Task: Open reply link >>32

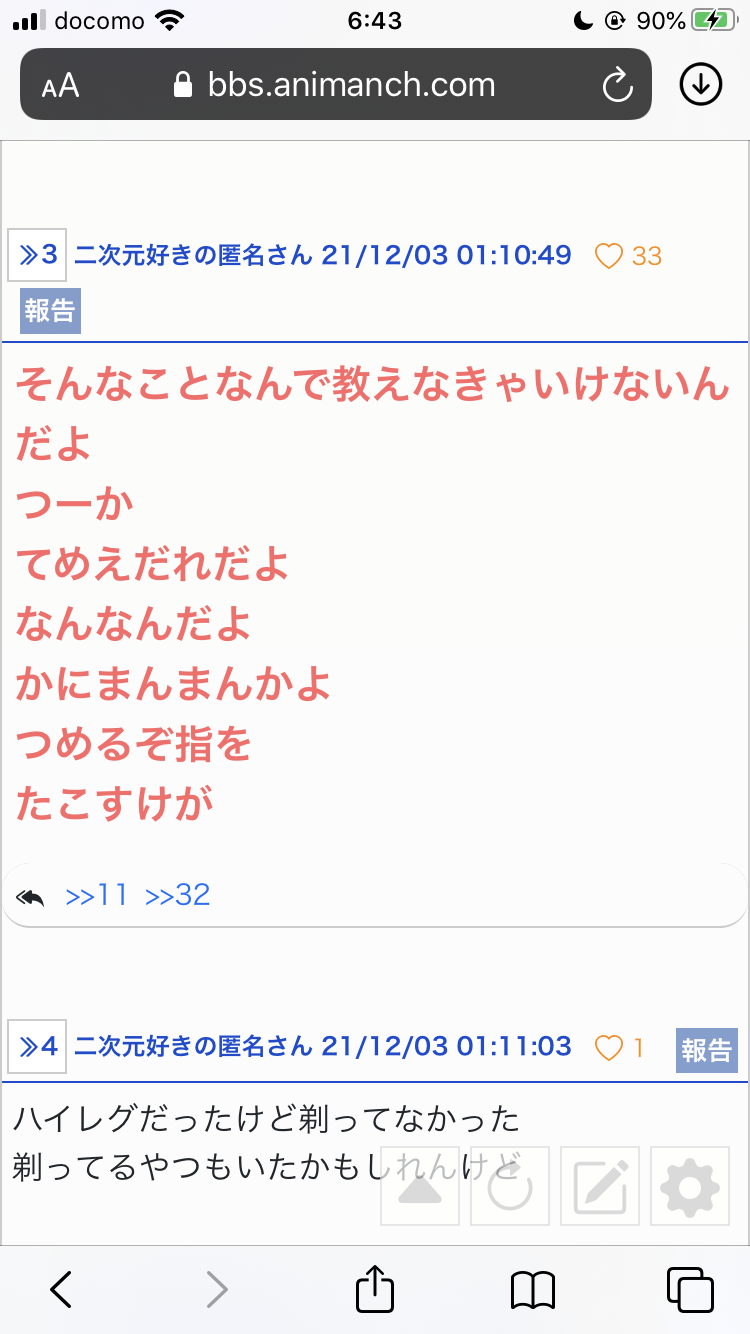Action: 178,894
